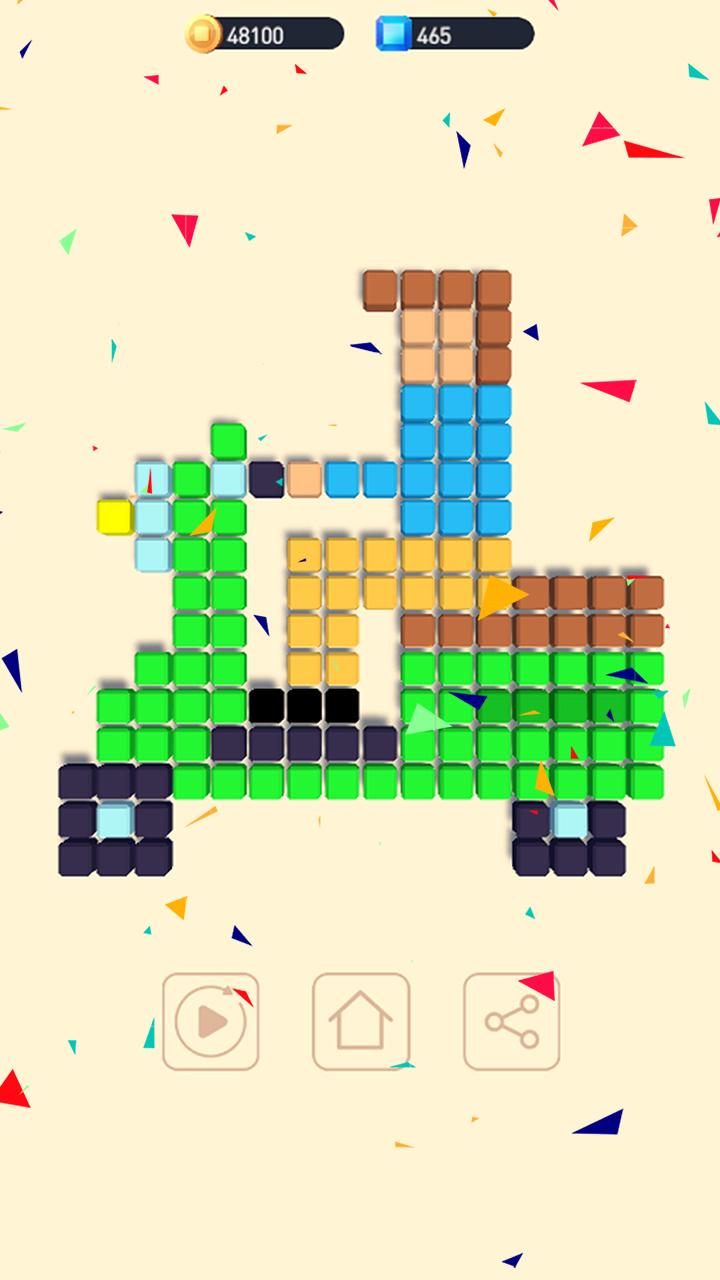This screenshot has height=1280, width=720.
Task: Replay the completed puzzle
Action: click(x=211, y=1021)
